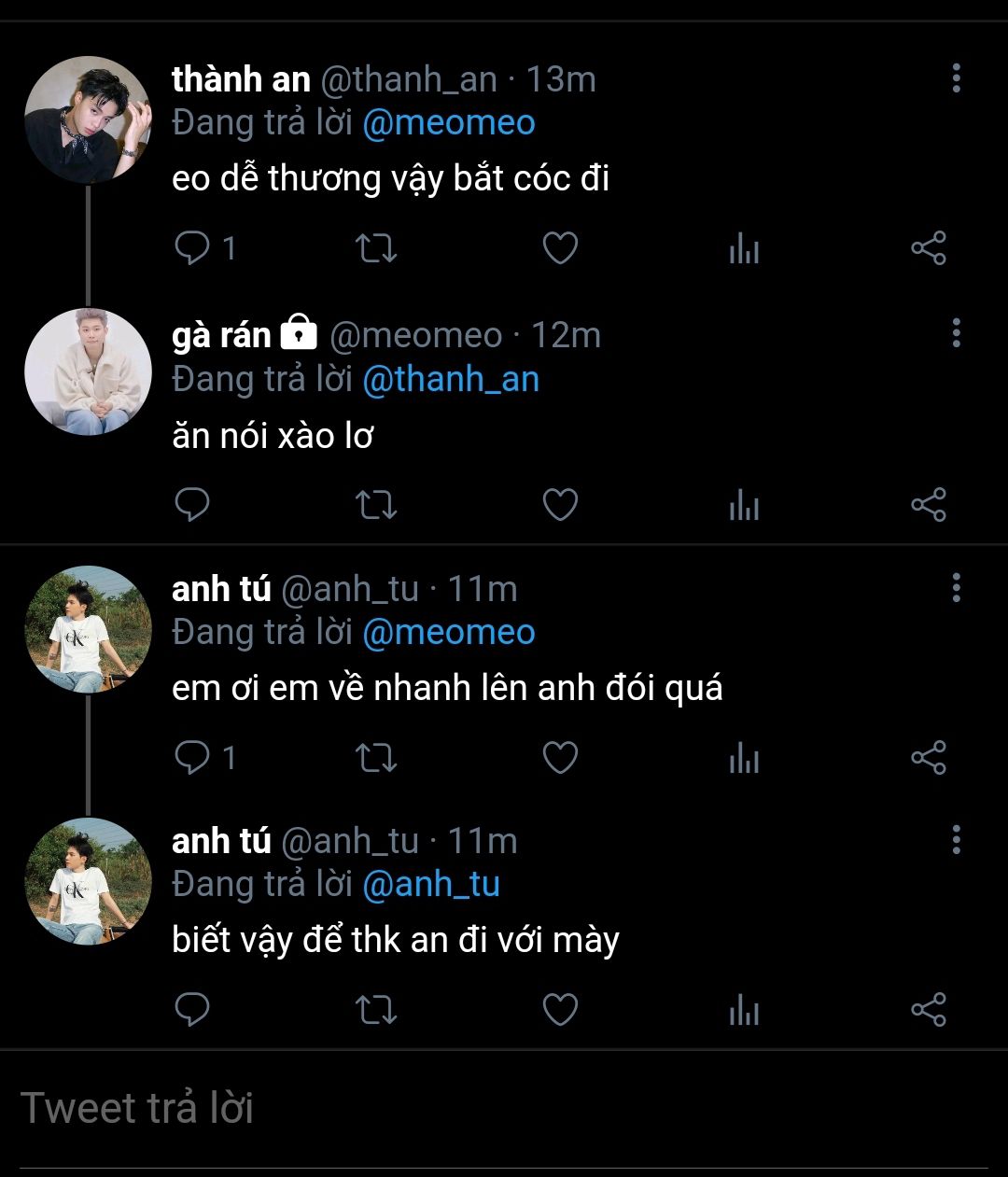Retweet anh tú's "anh đói quá" tweet
This screenshot has height=1177, width=1008.
pyautogui.click(x=377, y=757)
